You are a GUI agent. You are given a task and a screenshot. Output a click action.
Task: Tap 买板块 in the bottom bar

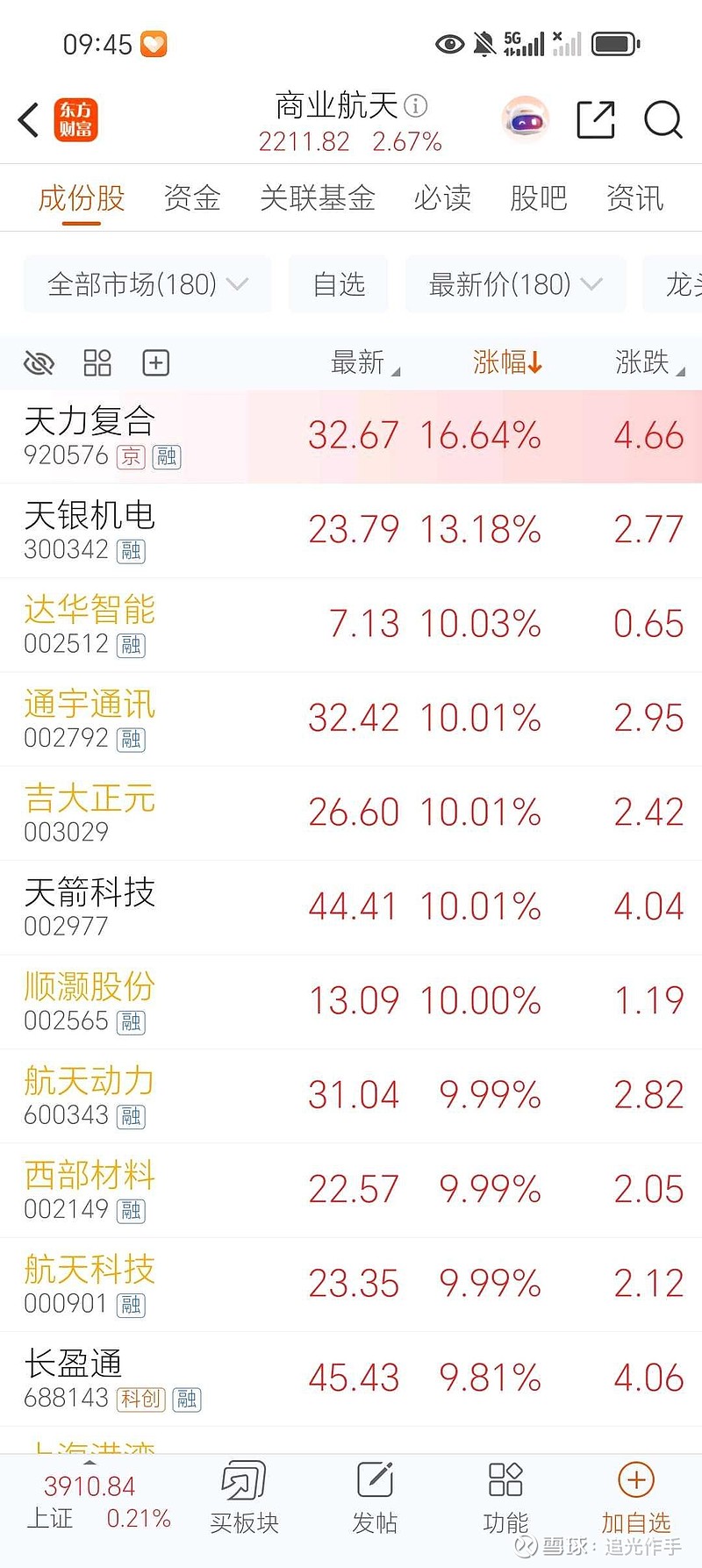[x=244, y=1498]
